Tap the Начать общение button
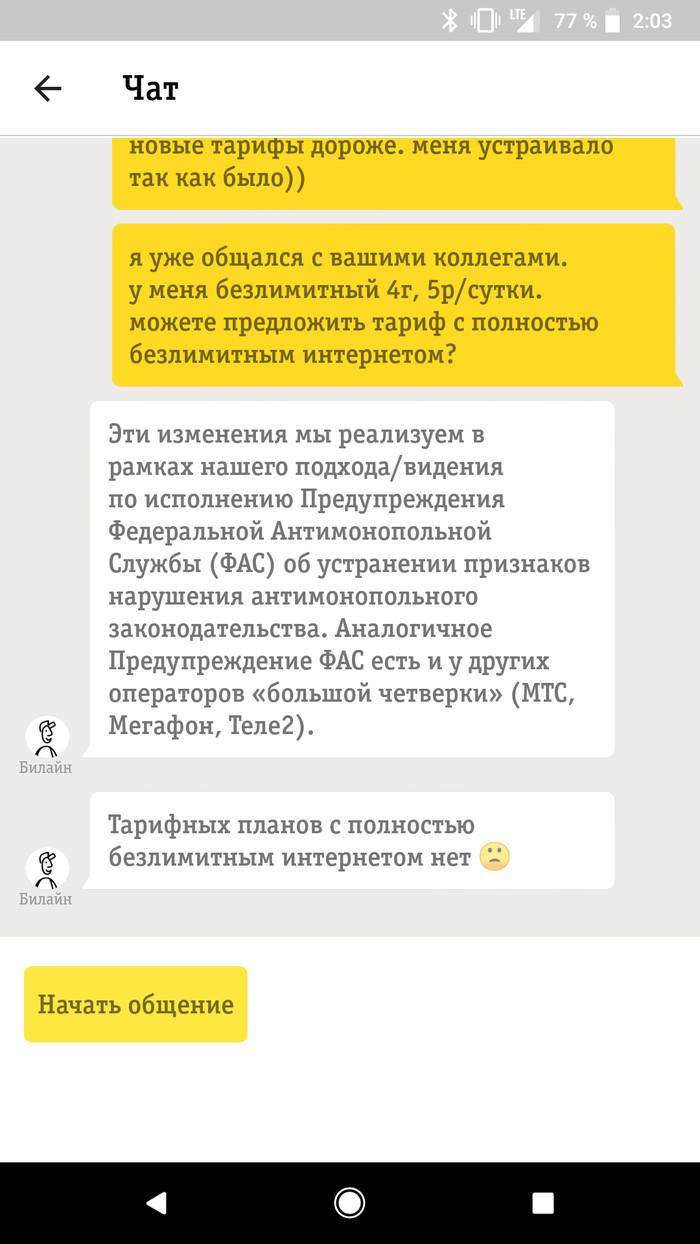Screen dimensions: 700x1244 [x=136, y=1004]
